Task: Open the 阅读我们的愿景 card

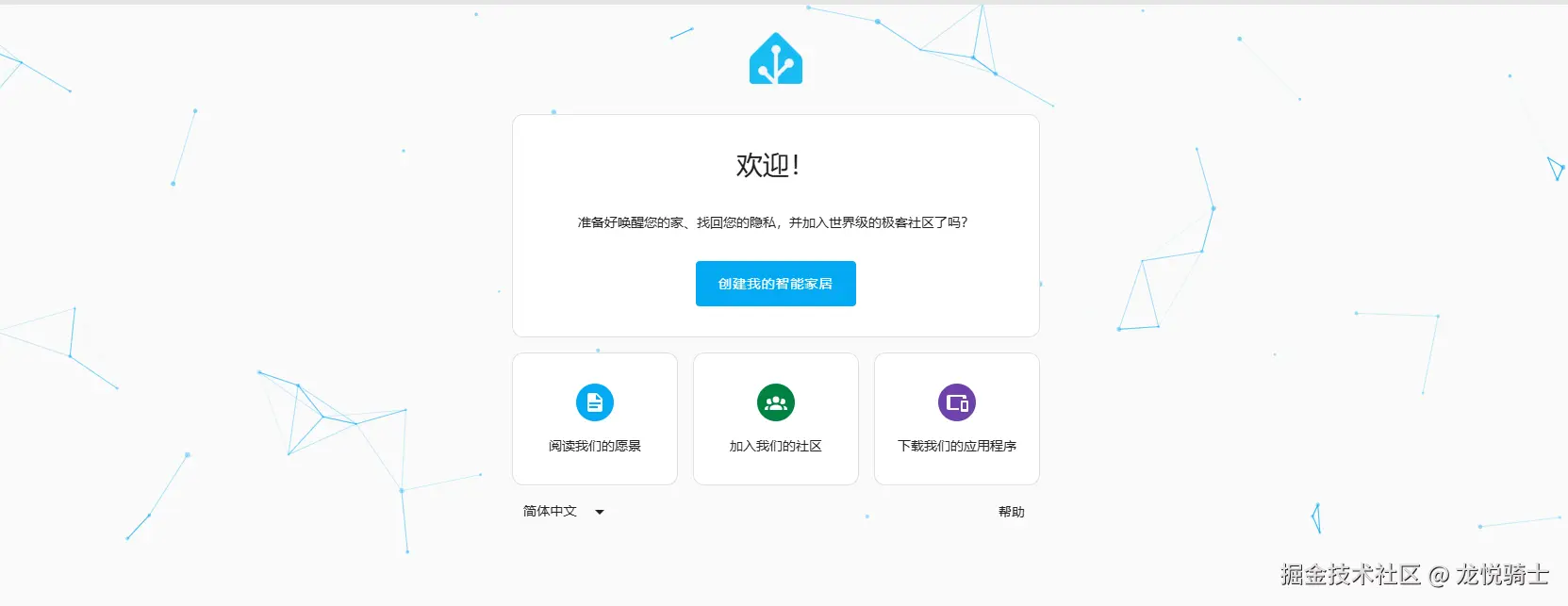Action: [594, 419]
